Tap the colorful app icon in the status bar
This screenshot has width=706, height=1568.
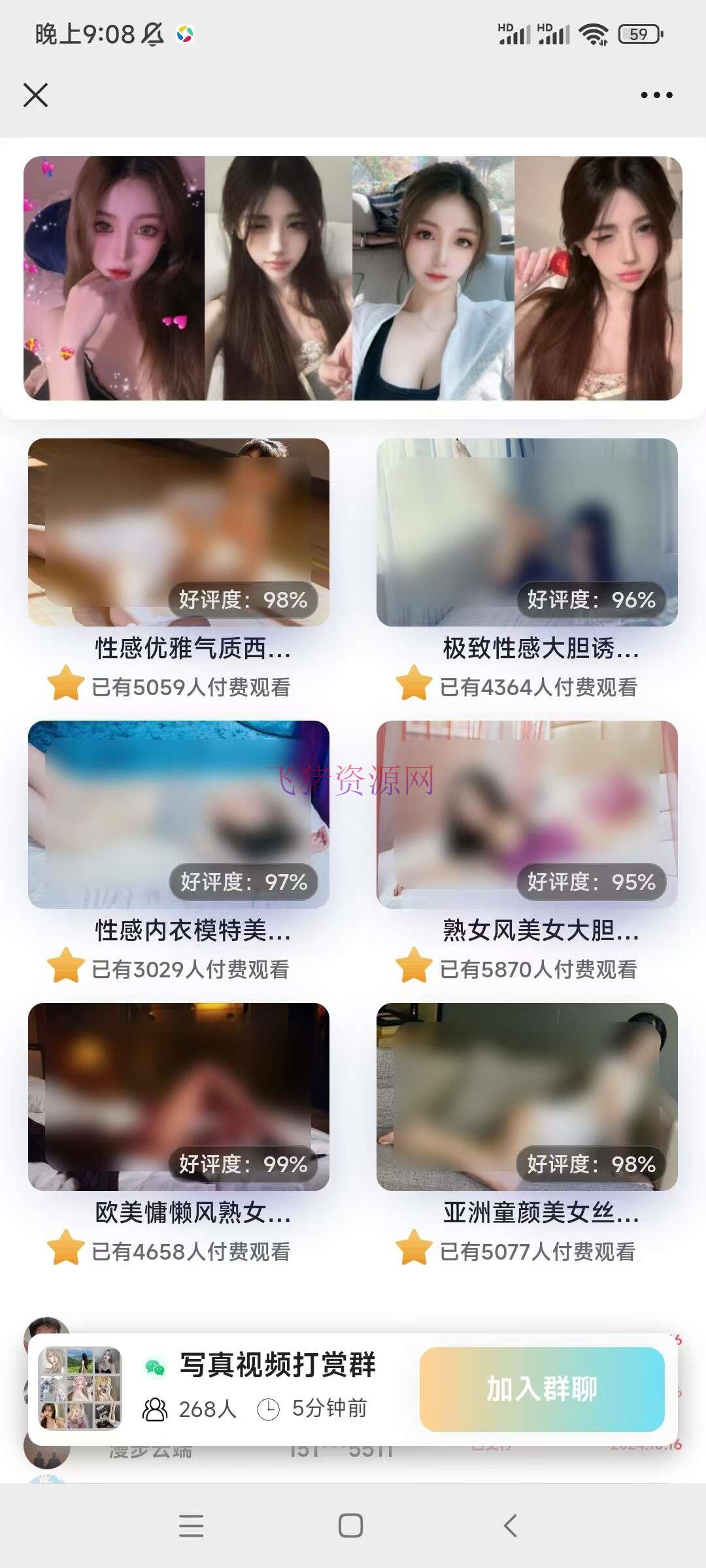(185, 33)
